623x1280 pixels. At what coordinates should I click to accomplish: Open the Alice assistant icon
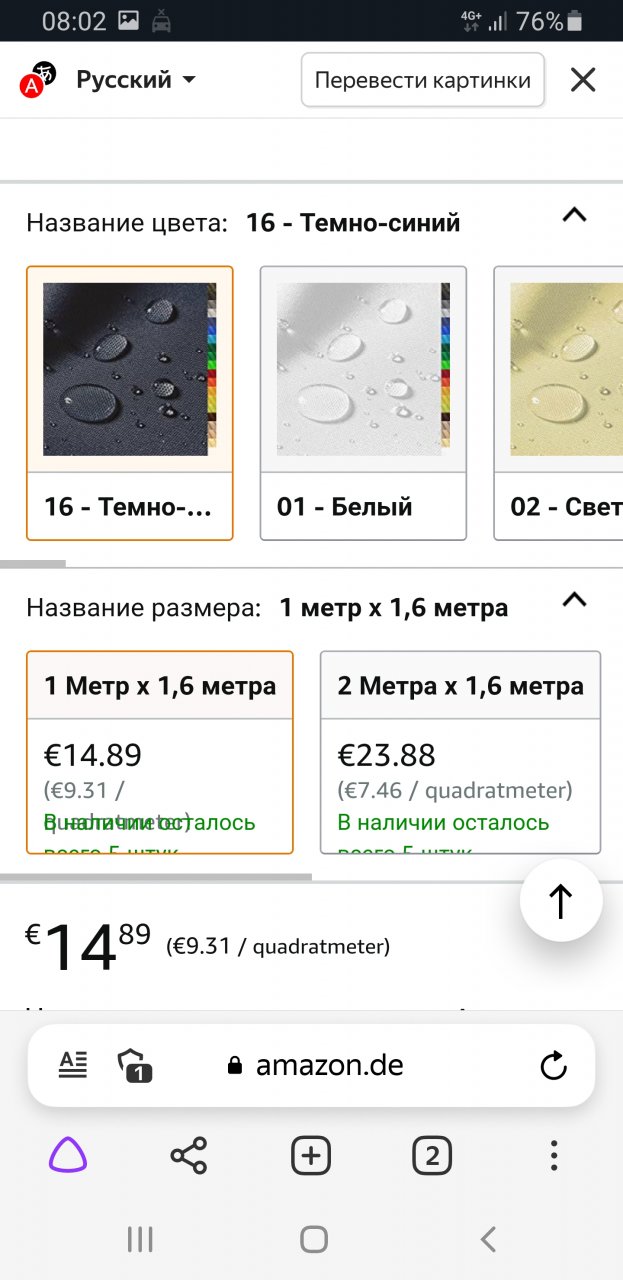coord(68,1157)
